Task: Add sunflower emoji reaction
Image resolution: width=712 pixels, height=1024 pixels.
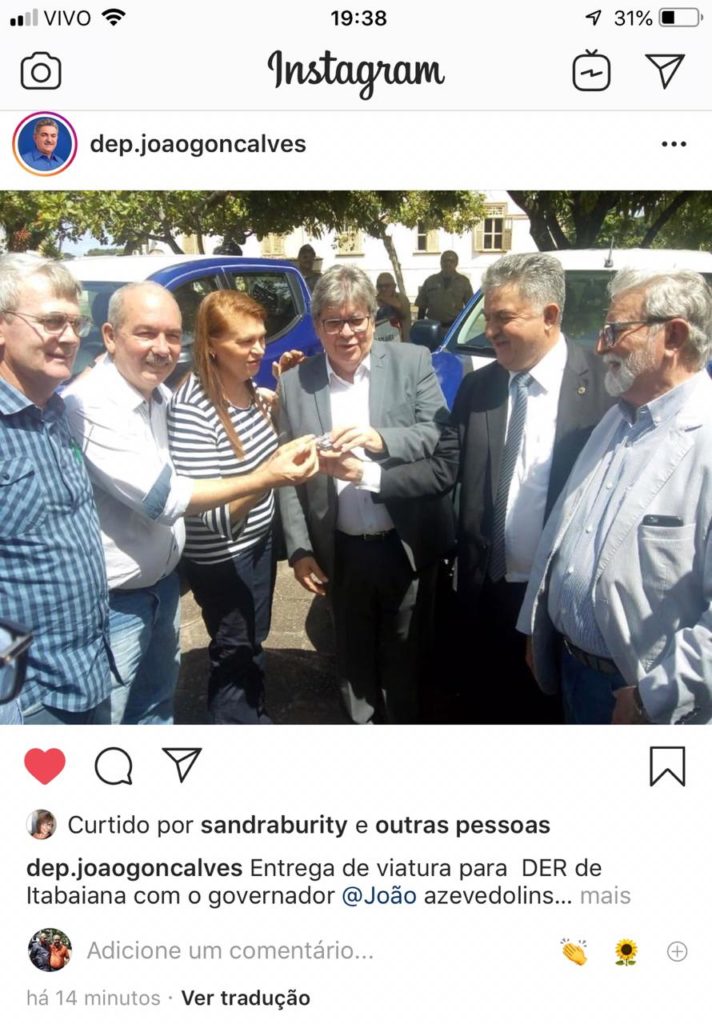Action: pos(626,951)
